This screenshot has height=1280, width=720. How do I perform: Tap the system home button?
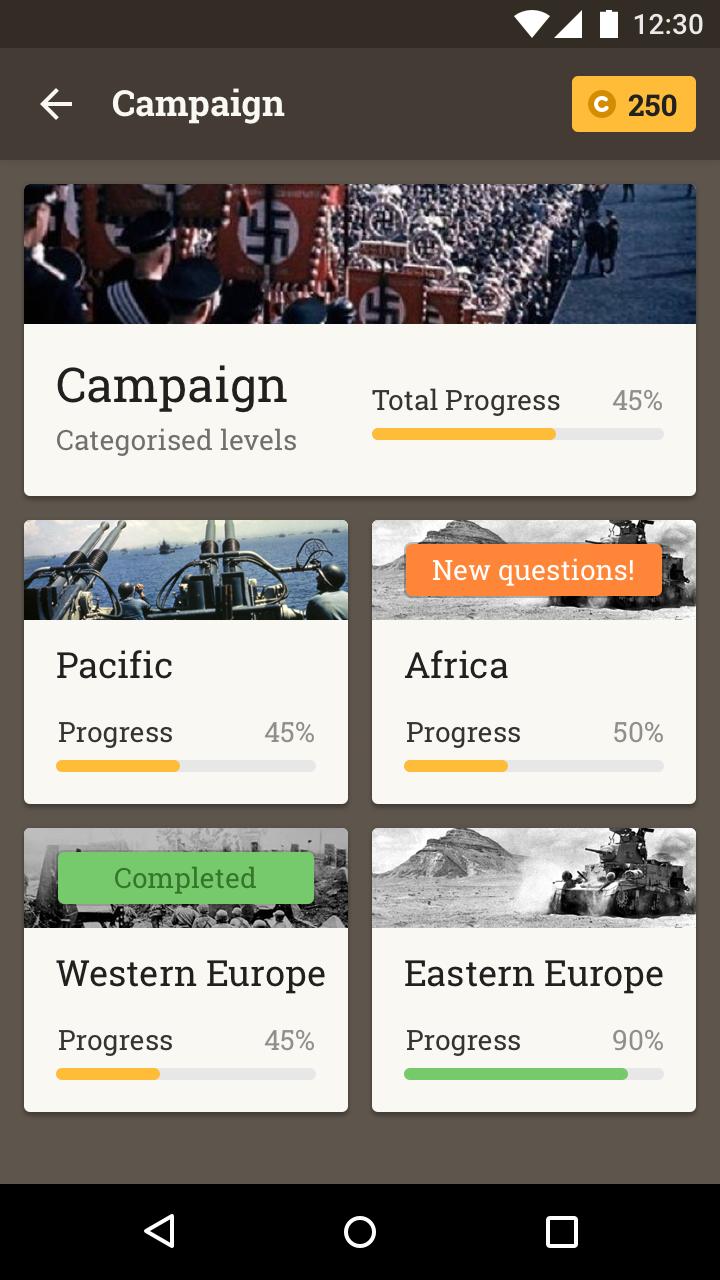tap(360, 1231)
